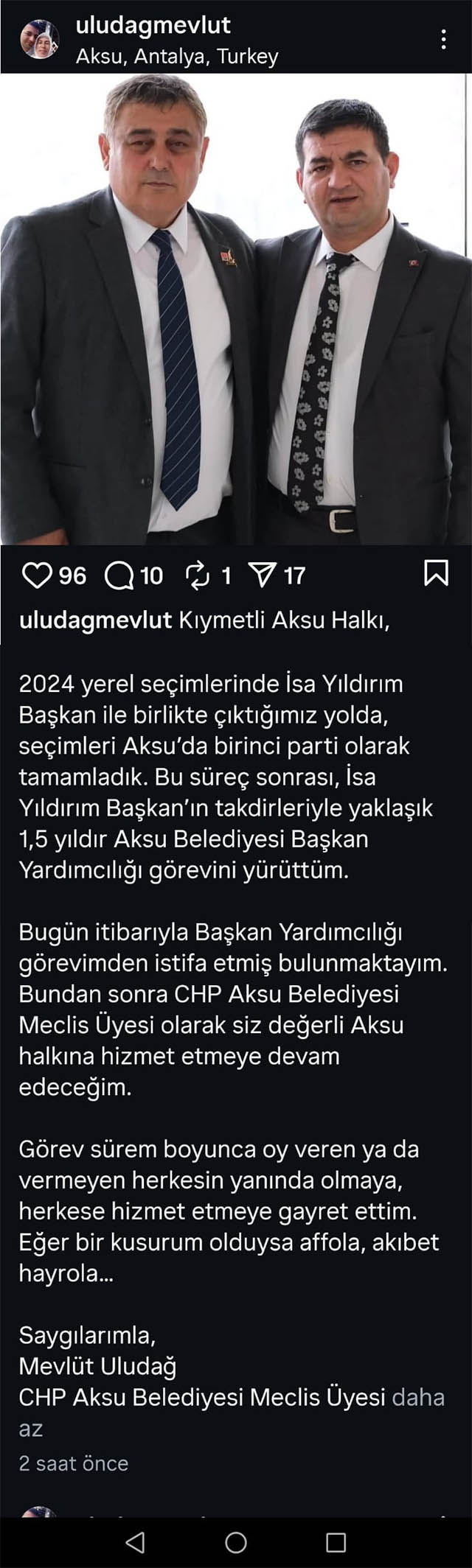Tap uludagmevlut username in the caption
The width and height of the screenshot is (472, 1568).
(95, 620)
